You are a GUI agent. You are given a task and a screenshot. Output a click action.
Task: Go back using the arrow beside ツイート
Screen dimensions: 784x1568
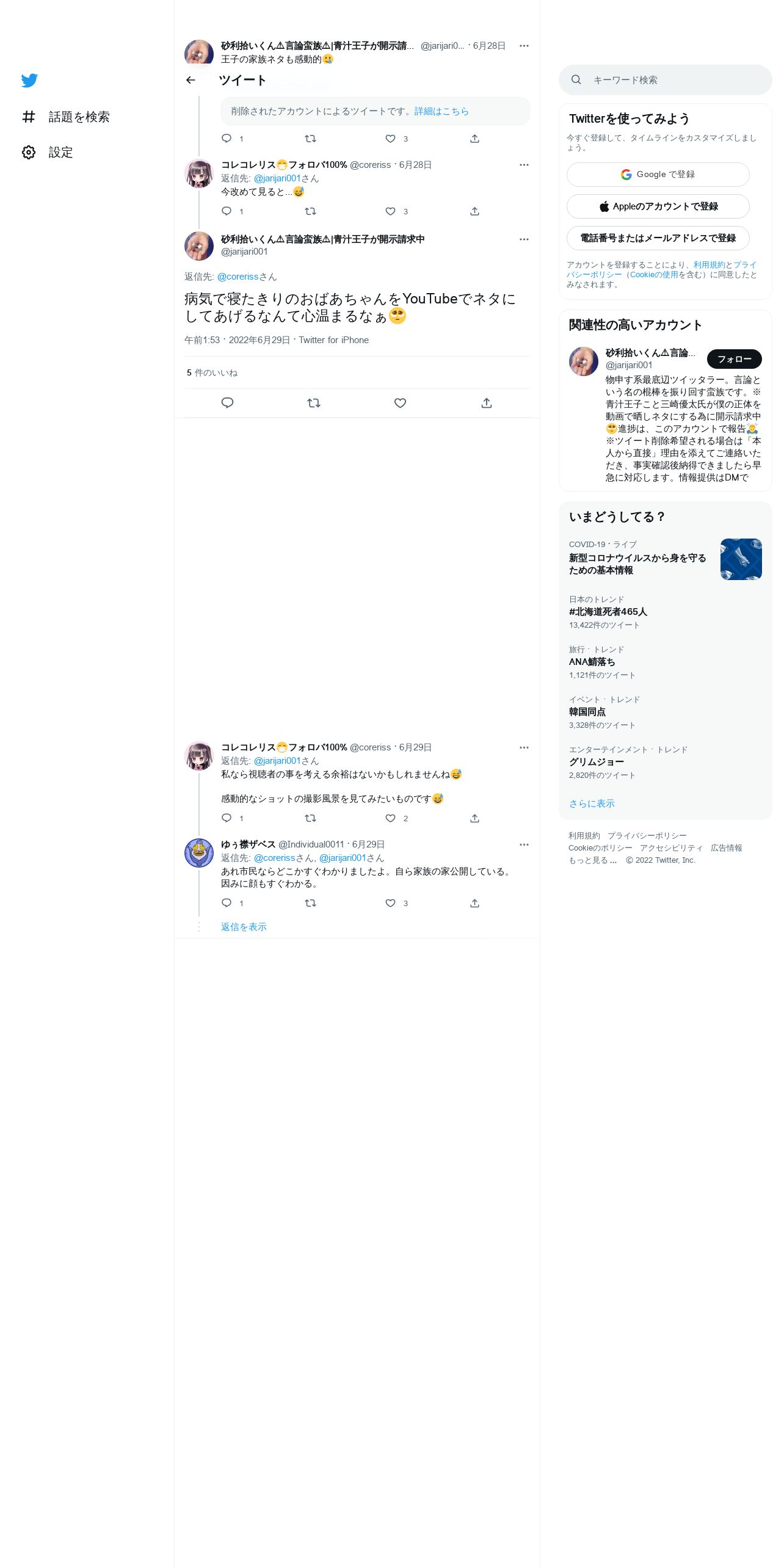[x=191, y=80]
